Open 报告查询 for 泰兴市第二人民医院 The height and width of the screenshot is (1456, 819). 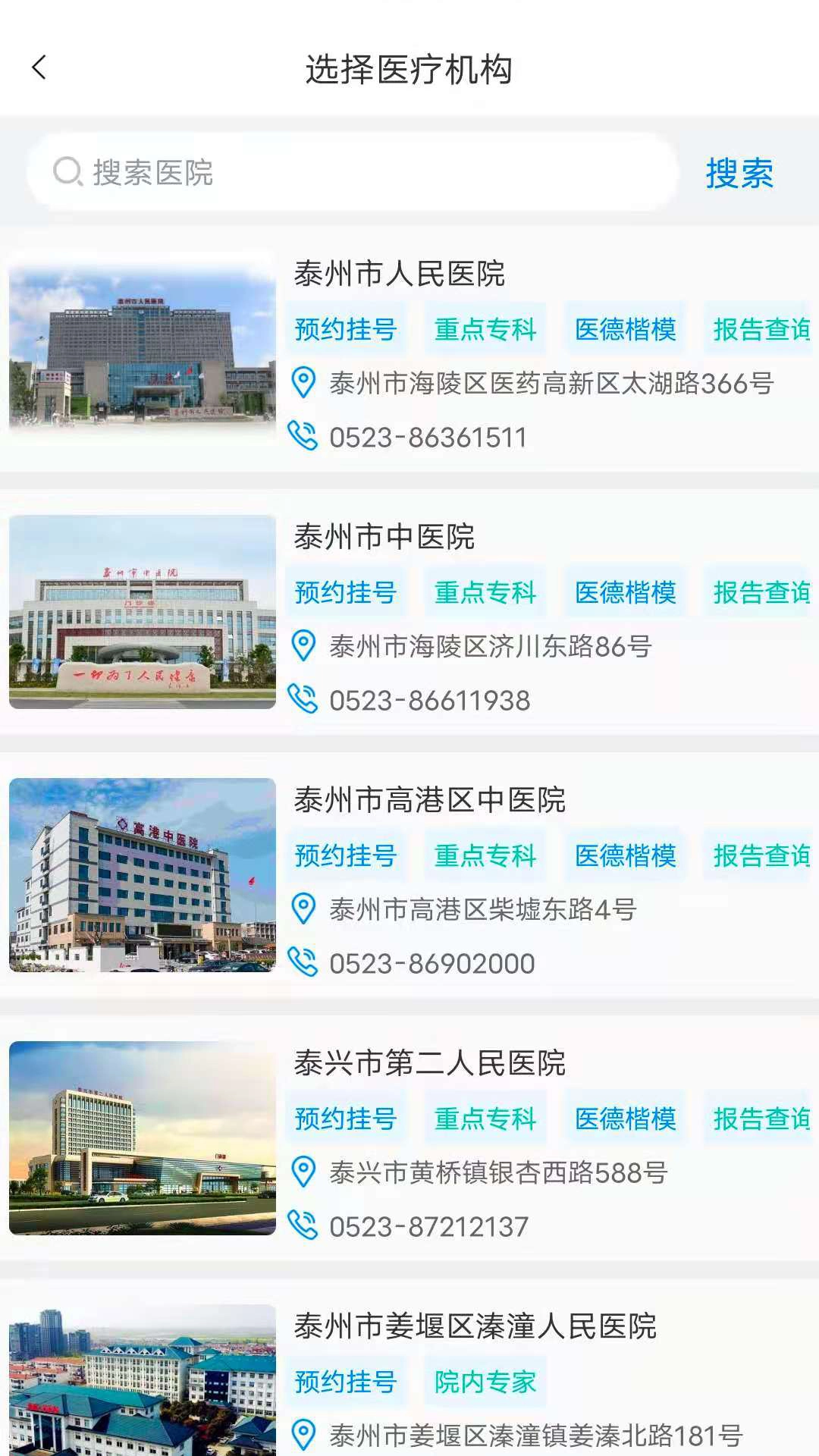[x=761, y=1117]
